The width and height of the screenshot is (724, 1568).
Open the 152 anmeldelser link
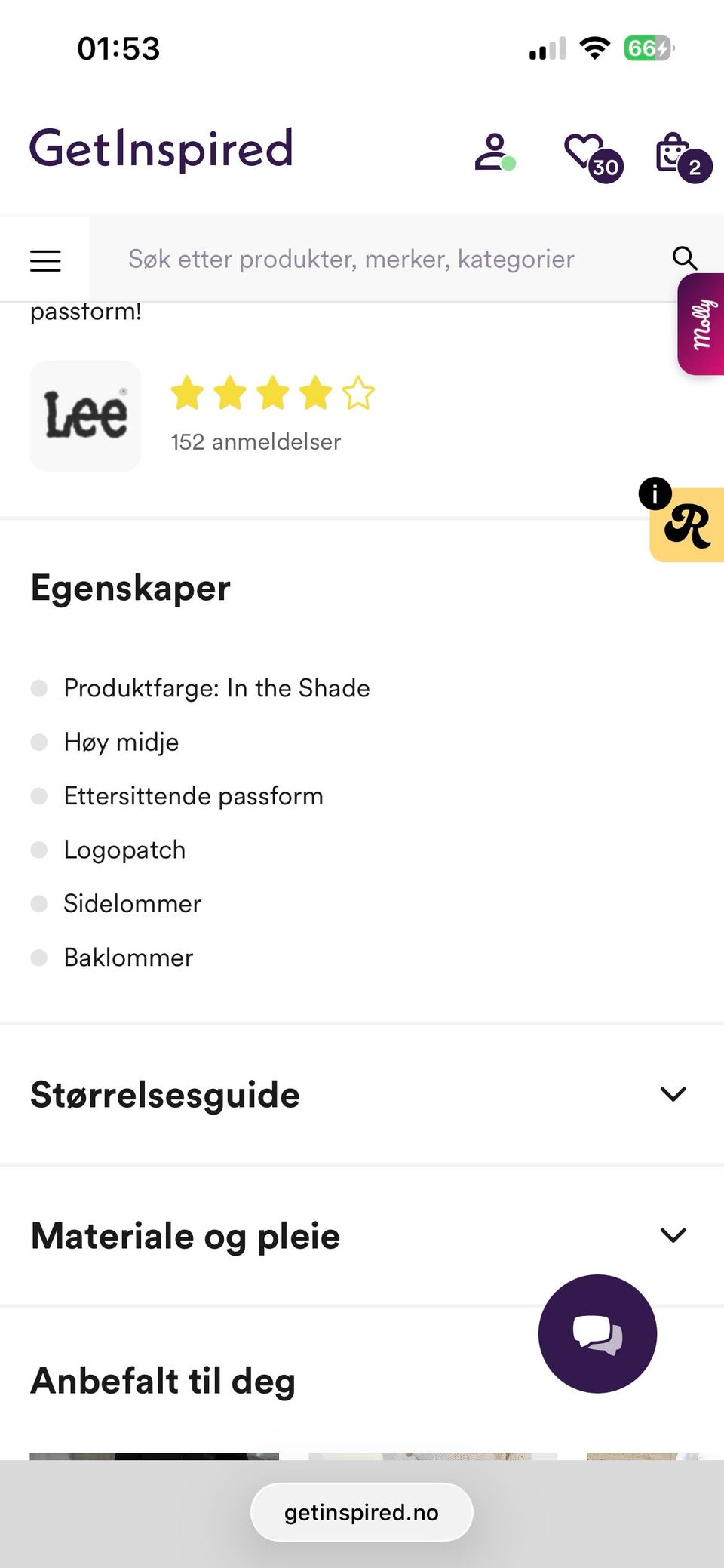[255, 442]
